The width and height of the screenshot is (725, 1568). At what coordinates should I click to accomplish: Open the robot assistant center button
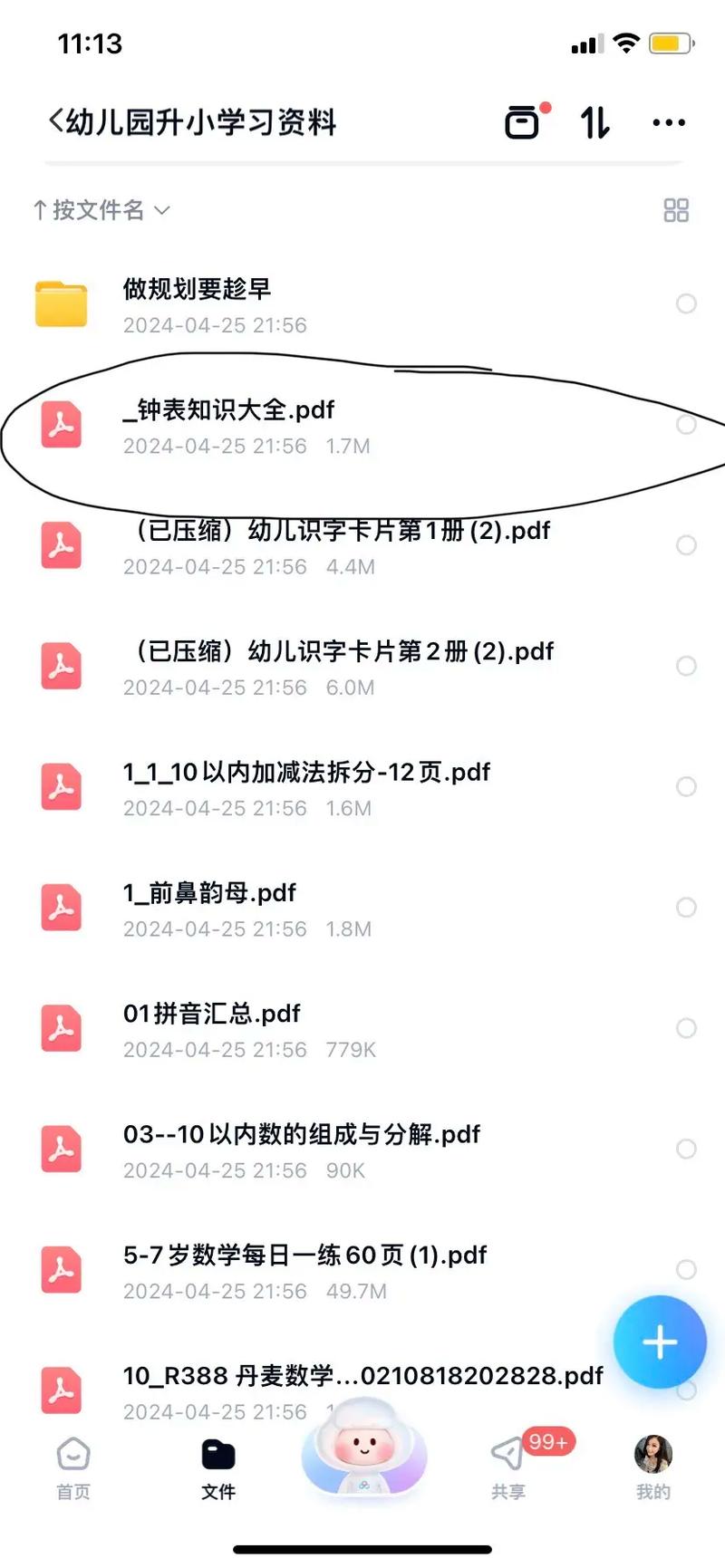[x=363, y=1449]
